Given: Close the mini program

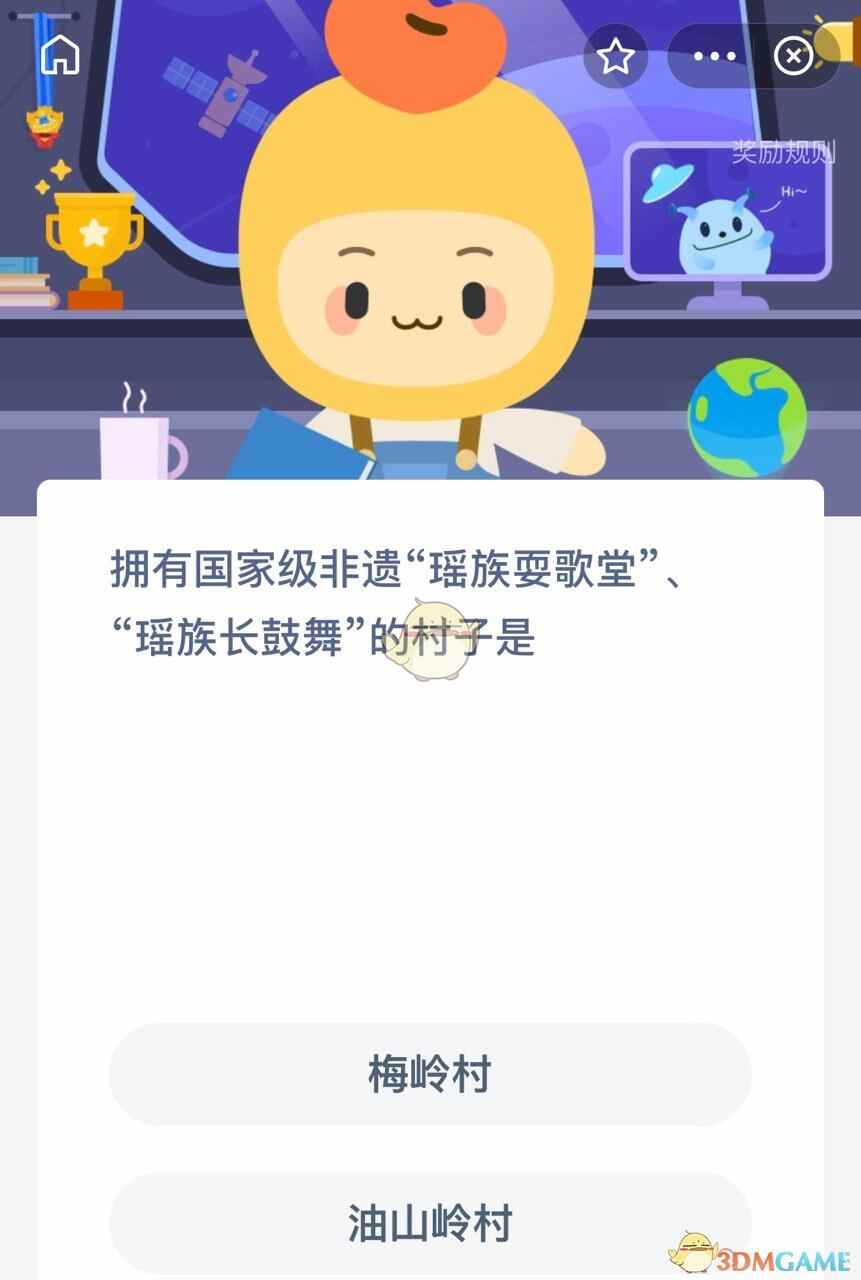Looking at the screenshot, I should 794,57.
